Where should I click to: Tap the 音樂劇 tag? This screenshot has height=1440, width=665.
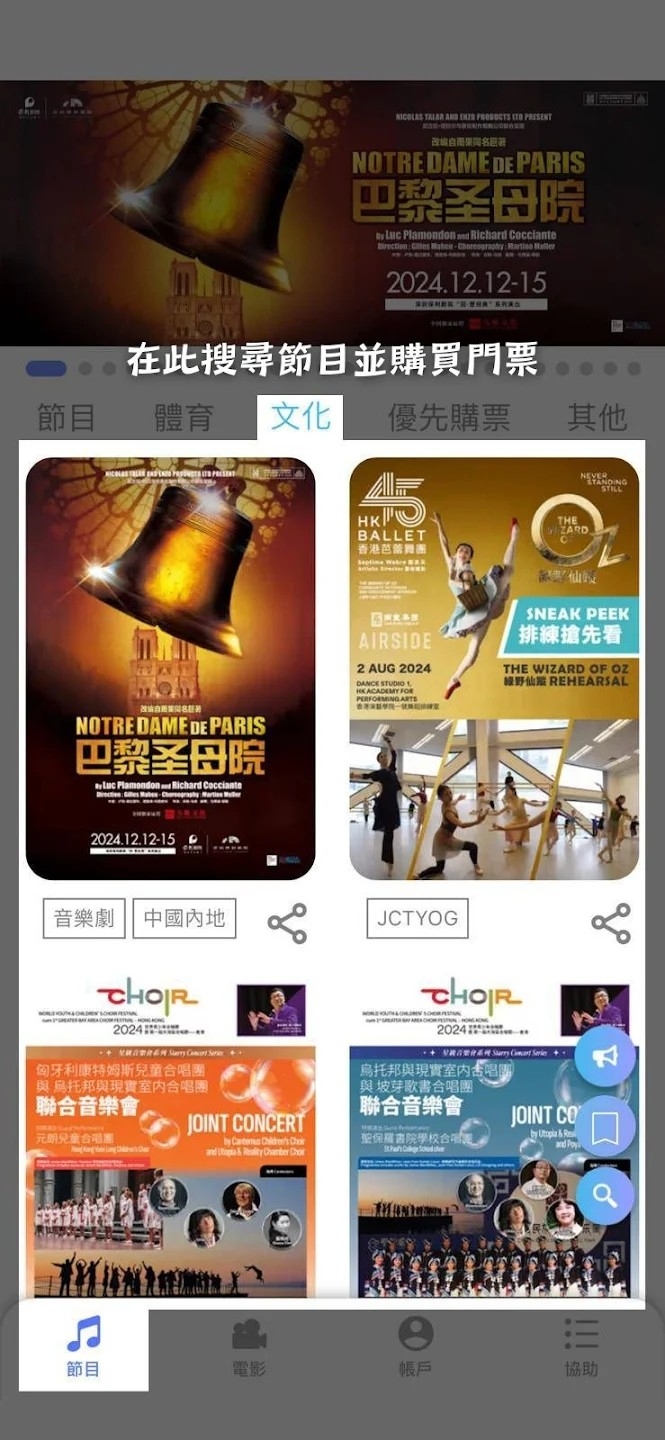84,918
